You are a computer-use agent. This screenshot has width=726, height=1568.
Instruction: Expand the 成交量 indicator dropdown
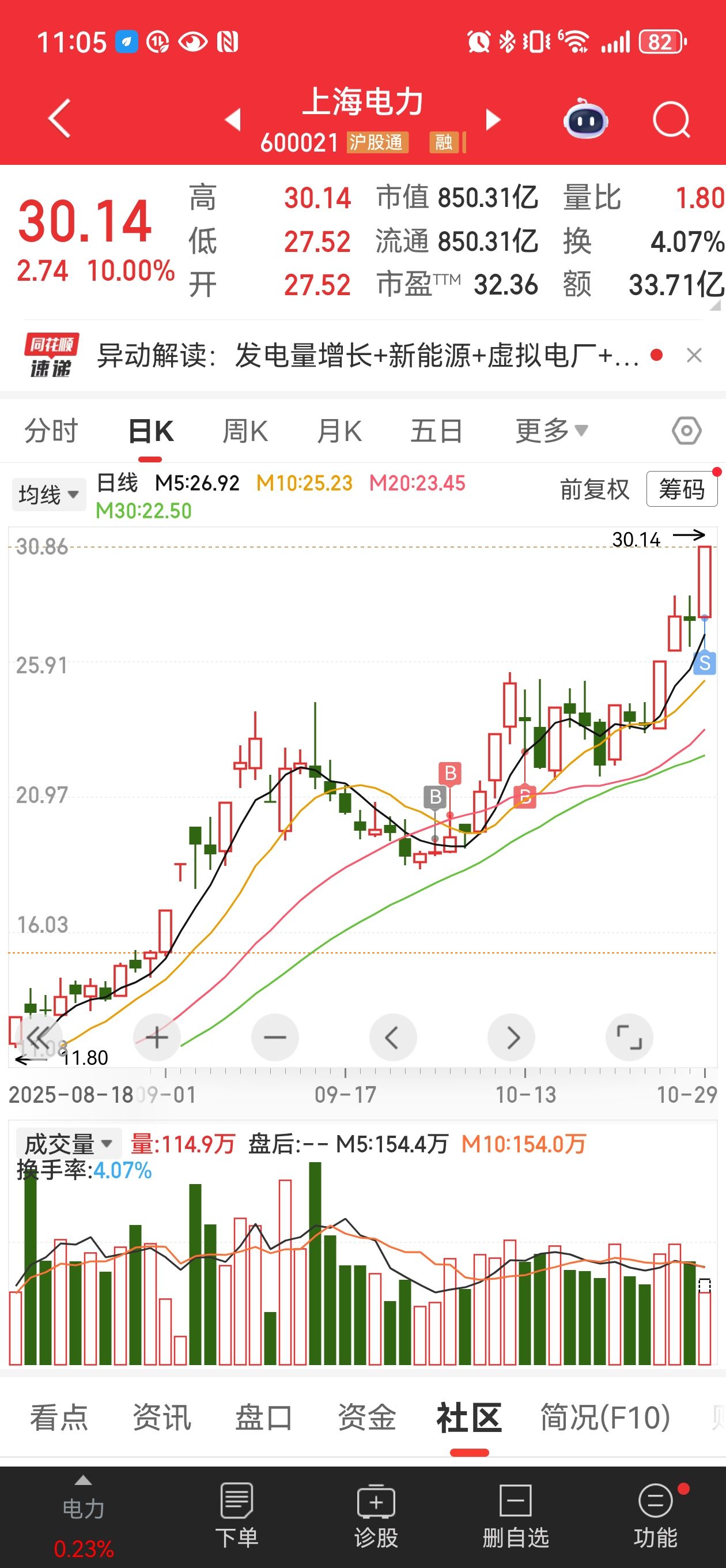(68, 1144)
